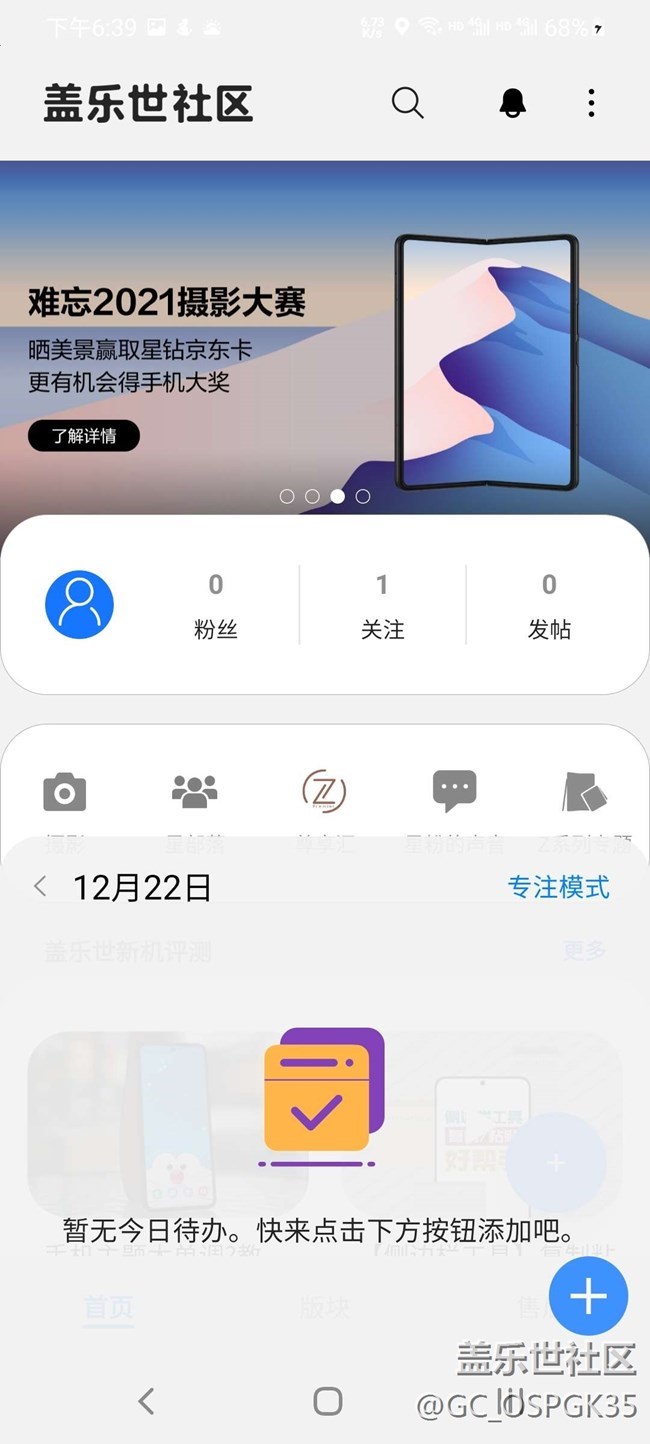Open the camera photography section icon

[65, 792]
